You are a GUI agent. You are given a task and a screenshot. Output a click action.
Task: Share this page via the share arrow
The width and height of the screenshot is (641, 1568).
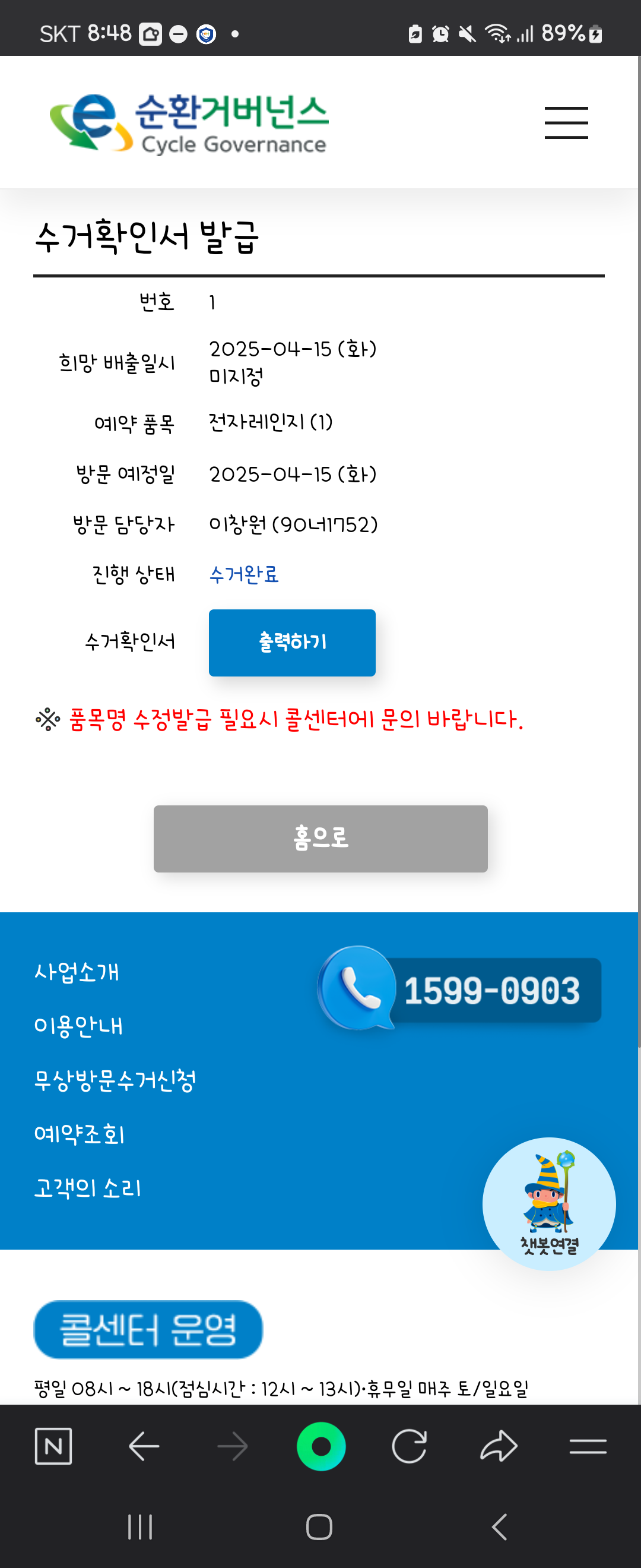pos(499,1446)
